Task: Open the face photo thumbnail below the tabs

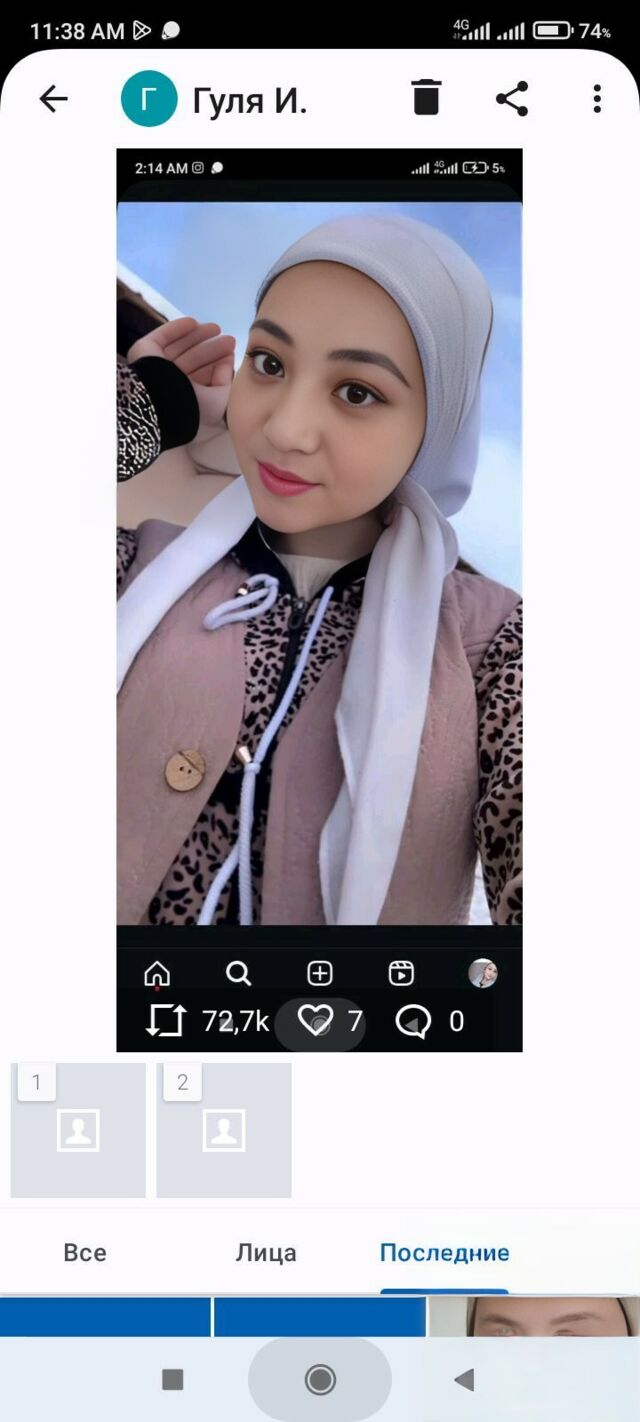Action: [x=533, y=1316]
